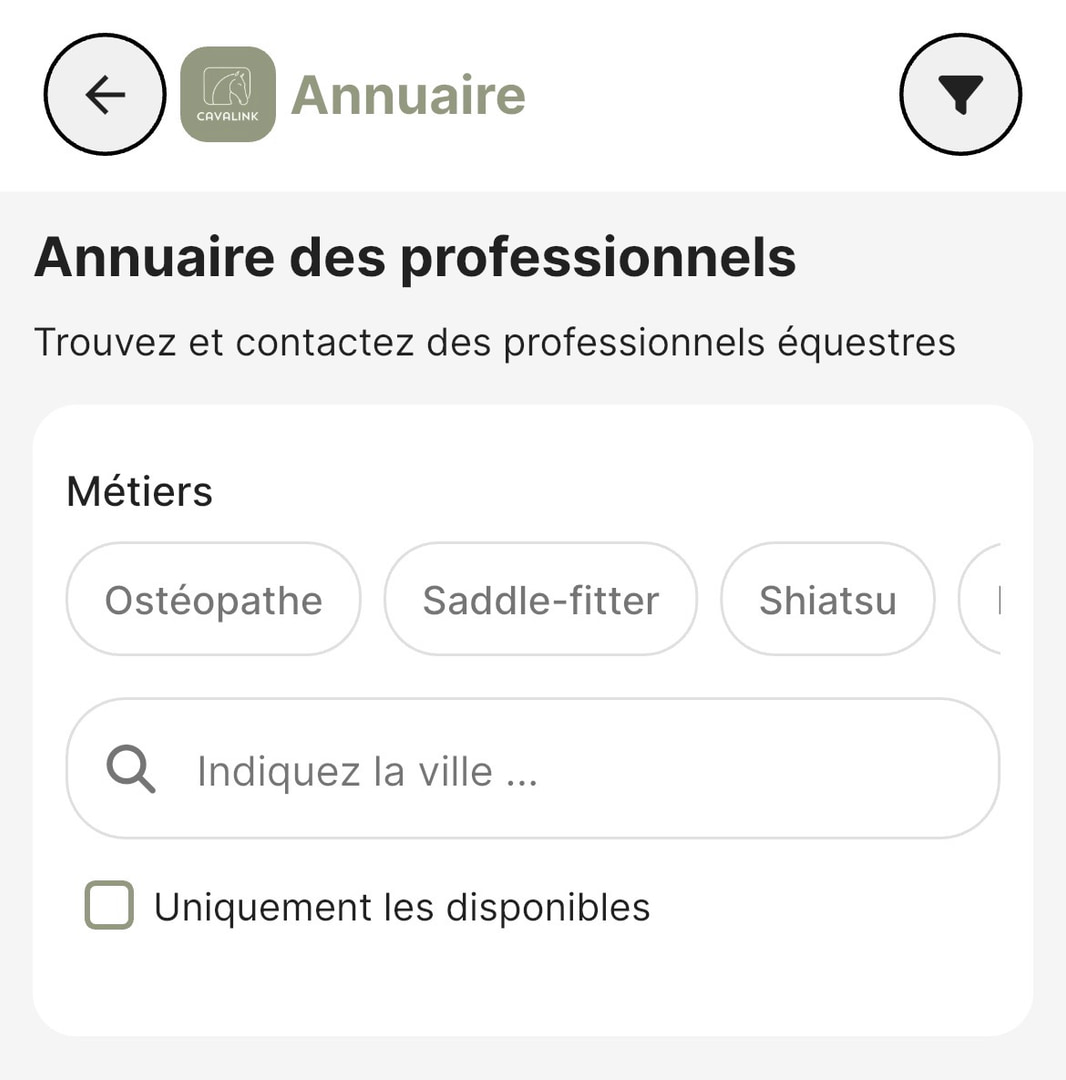
Task: Open the filter funnel button
Action: tap(961, 94)
